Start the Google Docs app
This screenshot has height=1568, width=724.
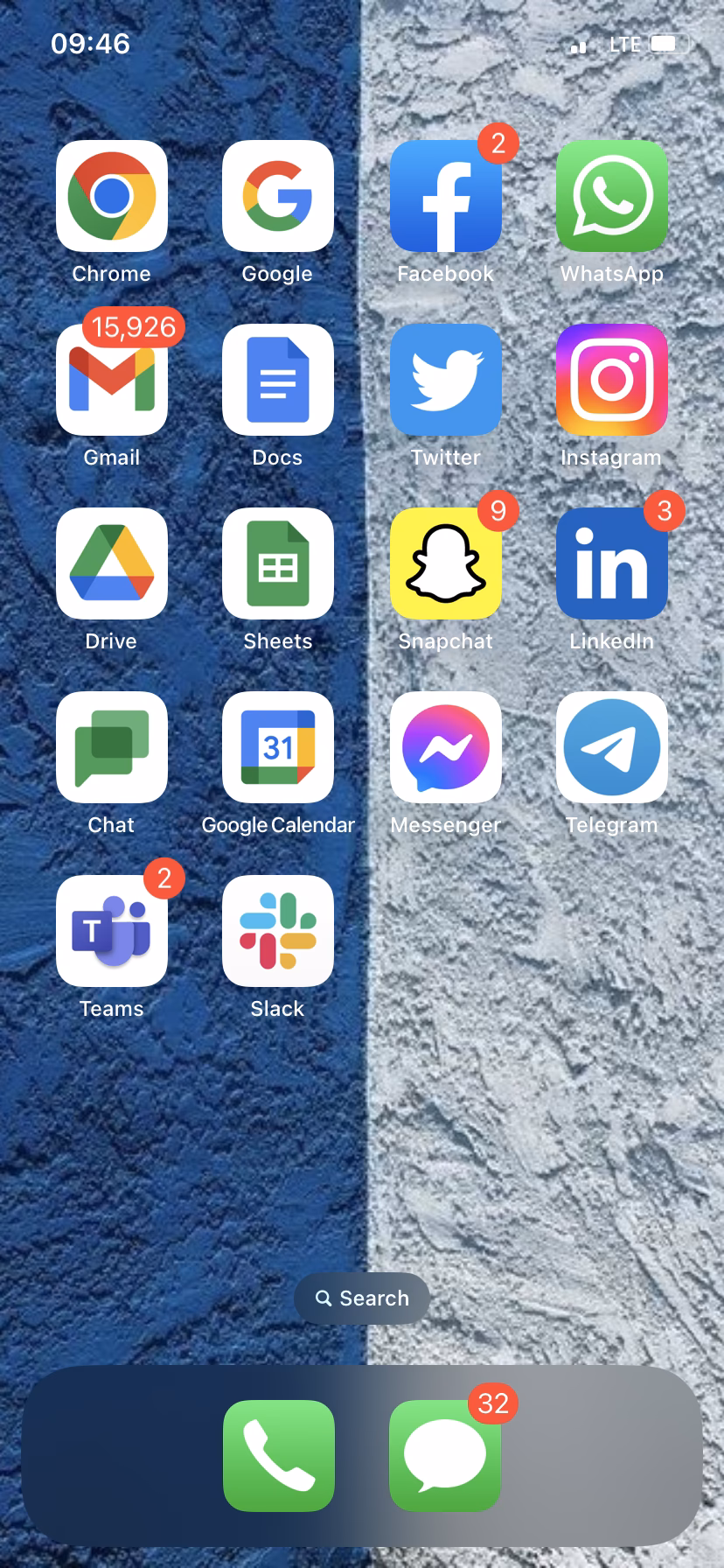point(278,380)
